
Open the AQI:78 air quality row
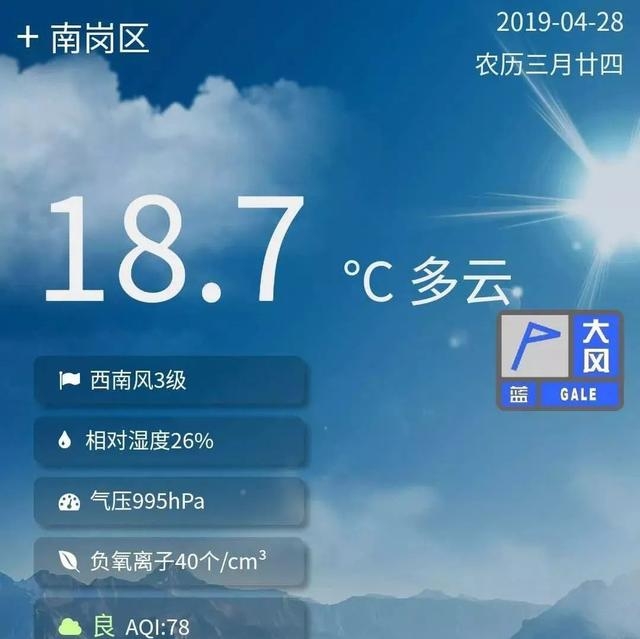170,624
